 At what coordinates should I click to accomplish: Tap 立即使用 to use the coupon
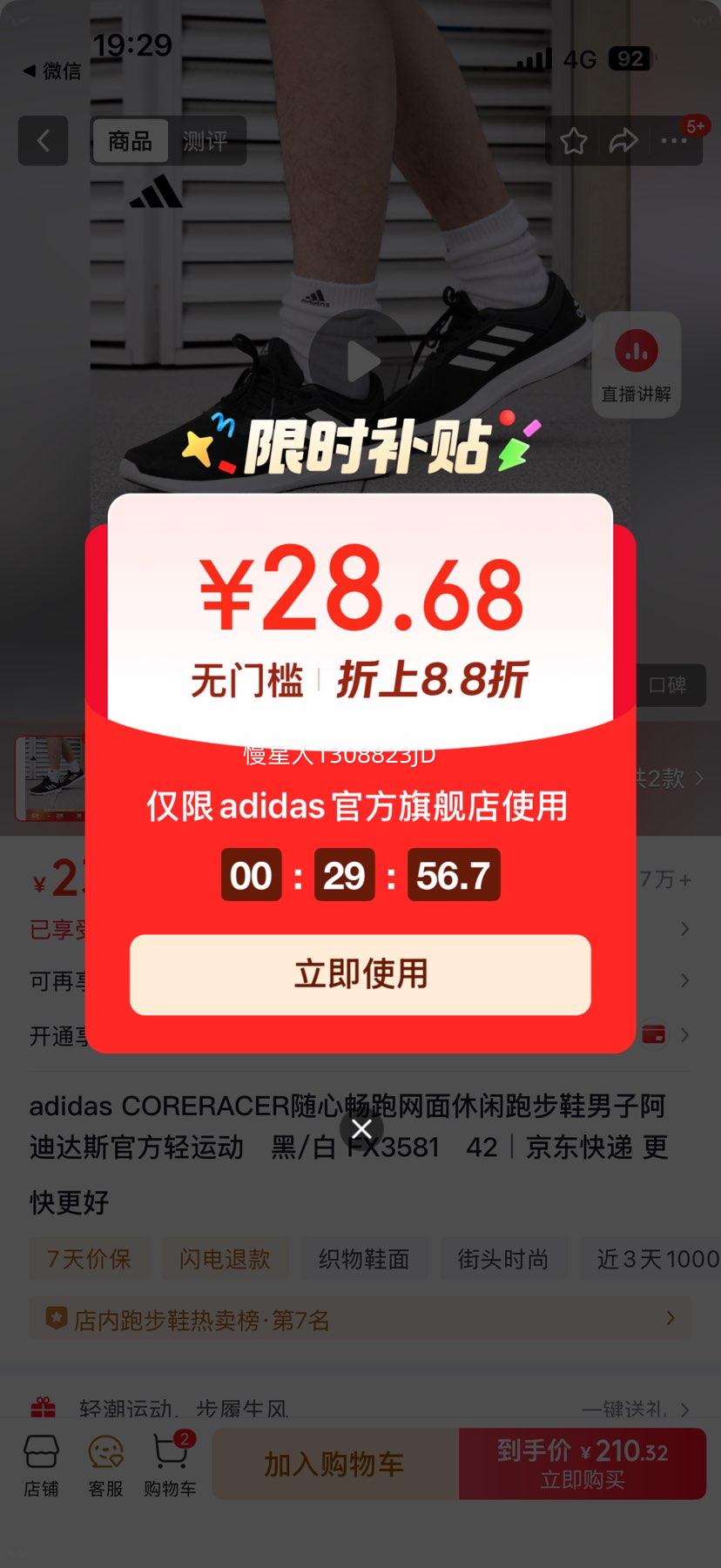click(360, 974)
